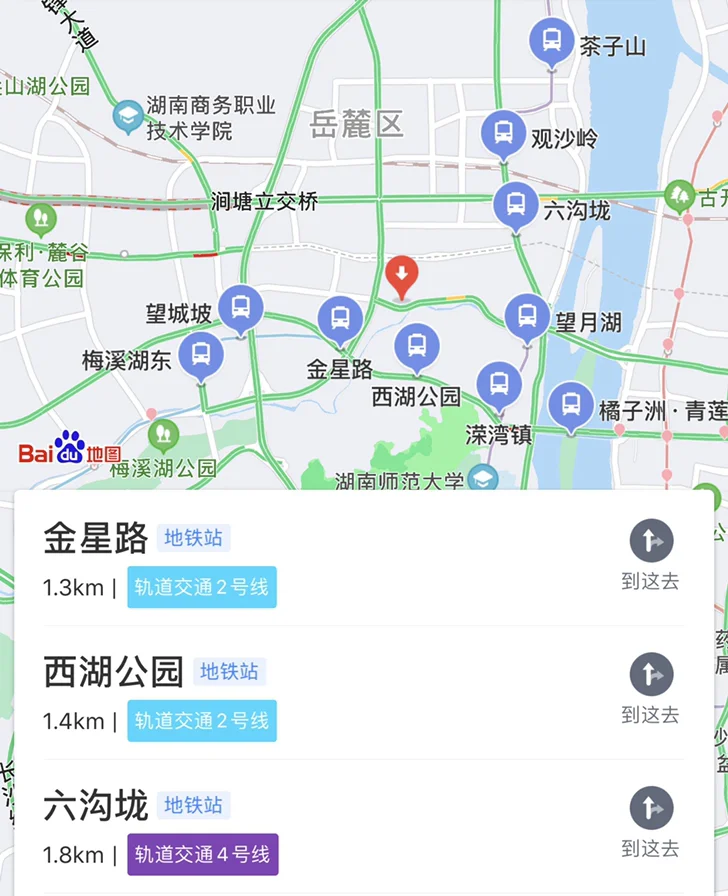This screenshot has height=896, width=728.
Task: Click the 橘子洲·青莲 station marker
Action: click(570, 402)
